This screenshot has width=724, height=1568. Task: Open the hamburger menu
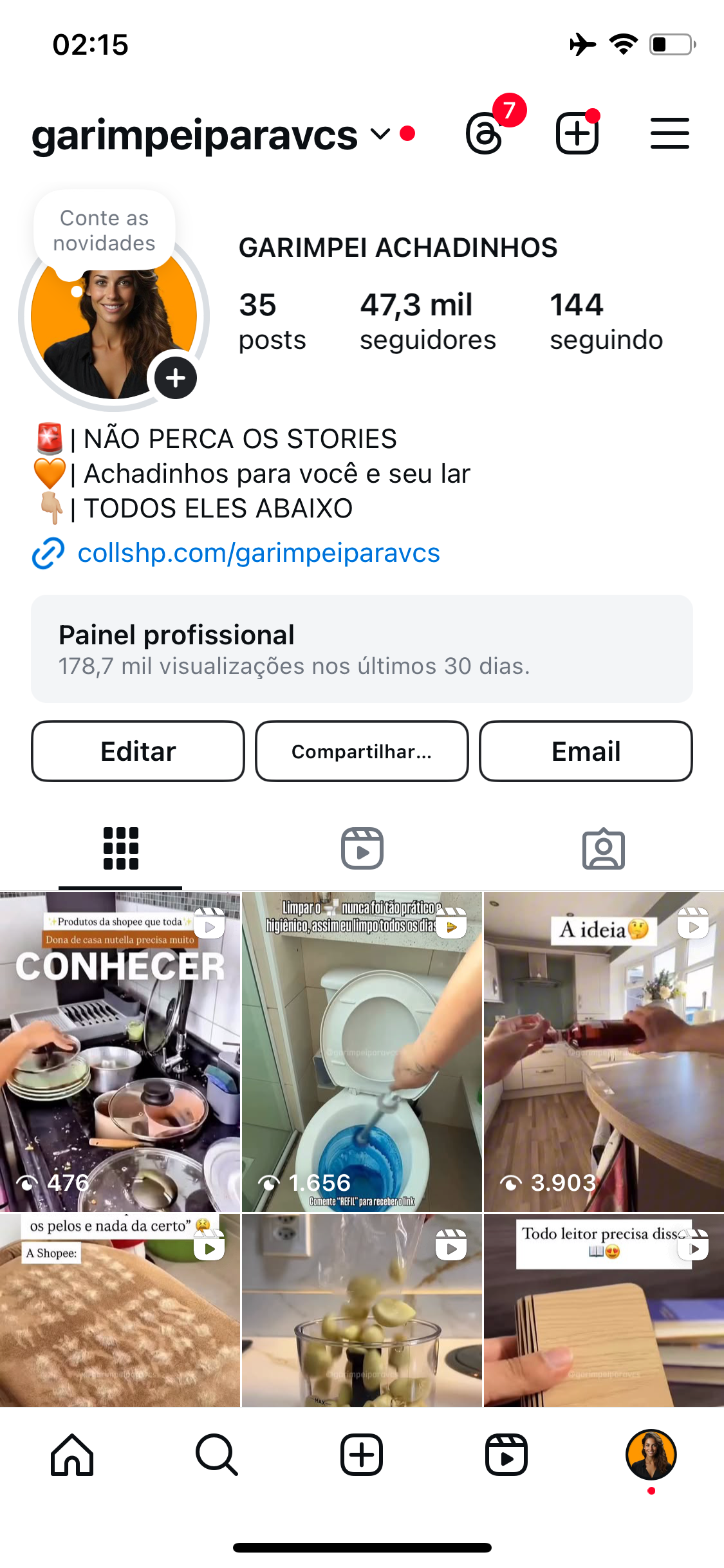click(669, 133)
